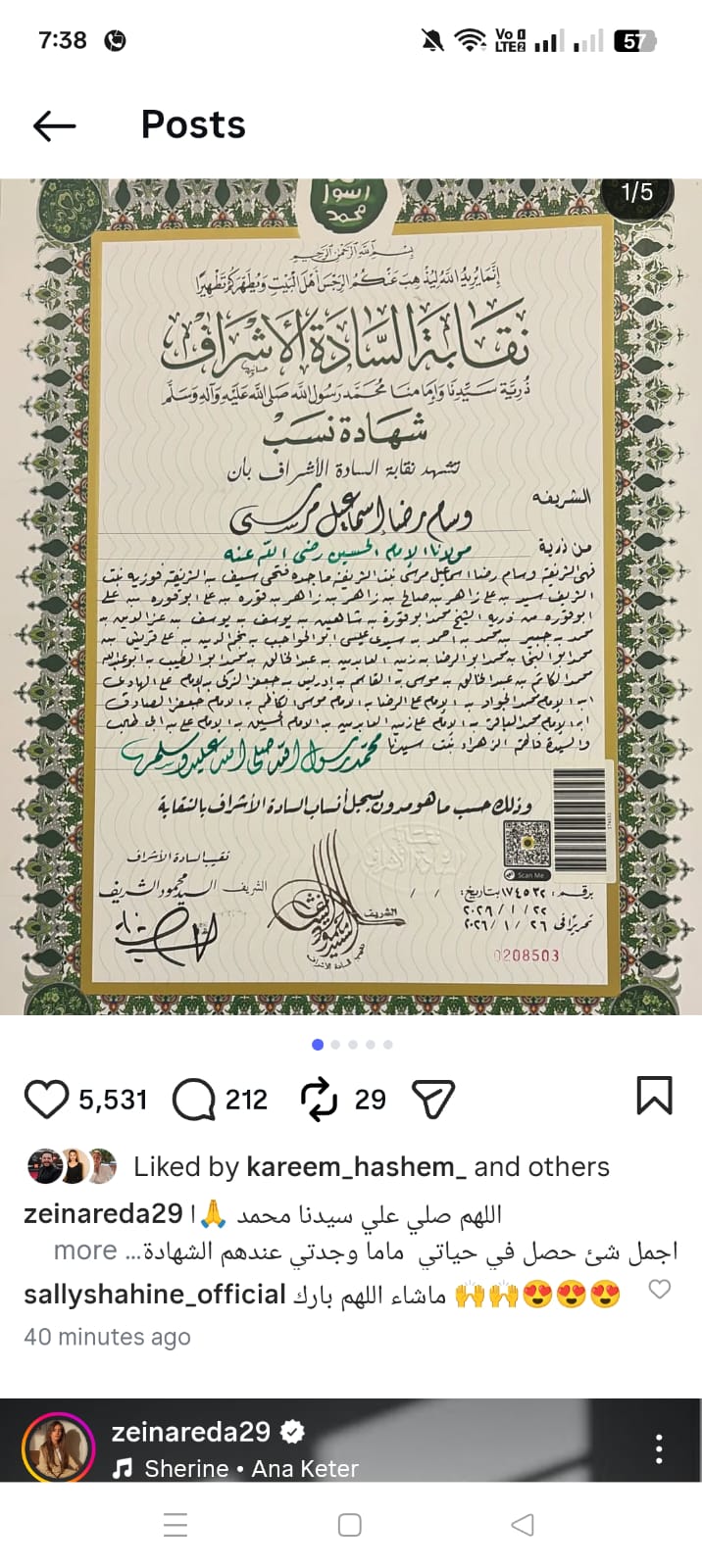Save this post with the bookmark icon
The width and height of the screenshot is (702, 1568).
coord(654,1096)
